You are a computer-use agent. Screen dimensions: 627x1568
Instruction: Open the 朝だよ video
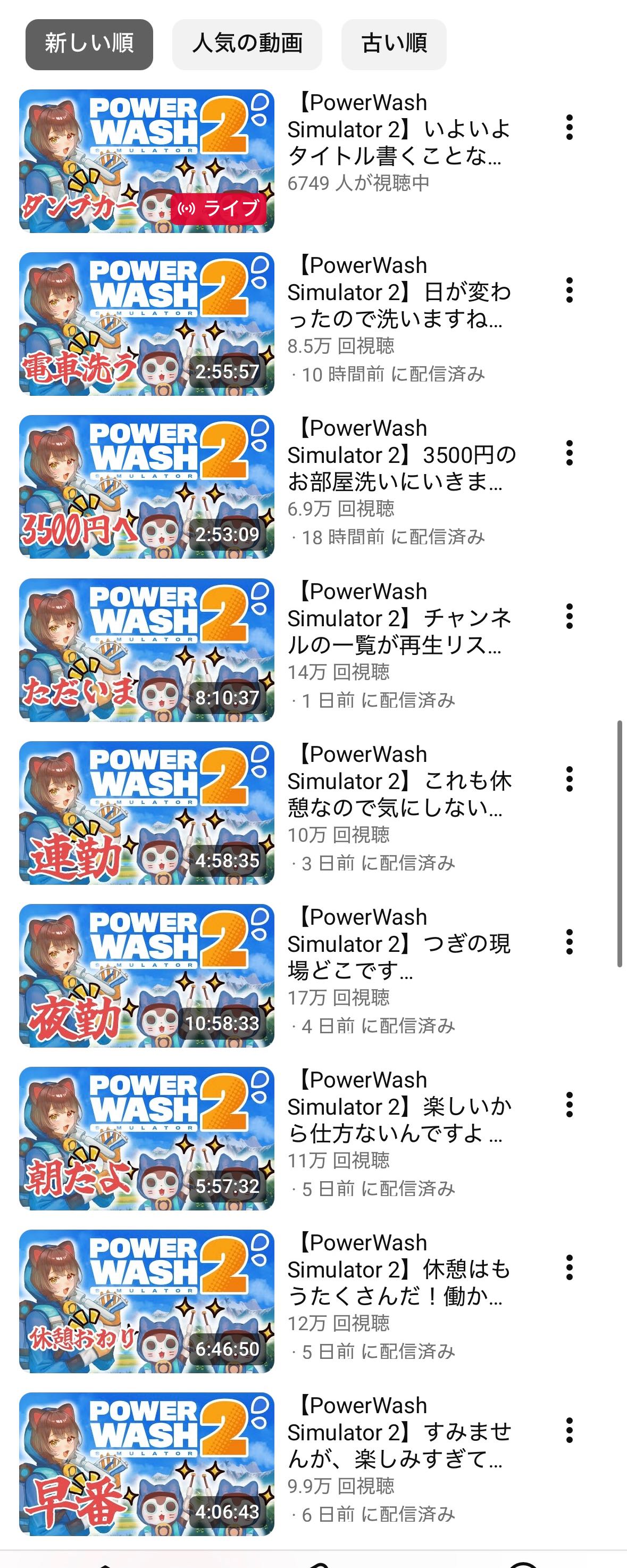click(x=147, y=1138)
